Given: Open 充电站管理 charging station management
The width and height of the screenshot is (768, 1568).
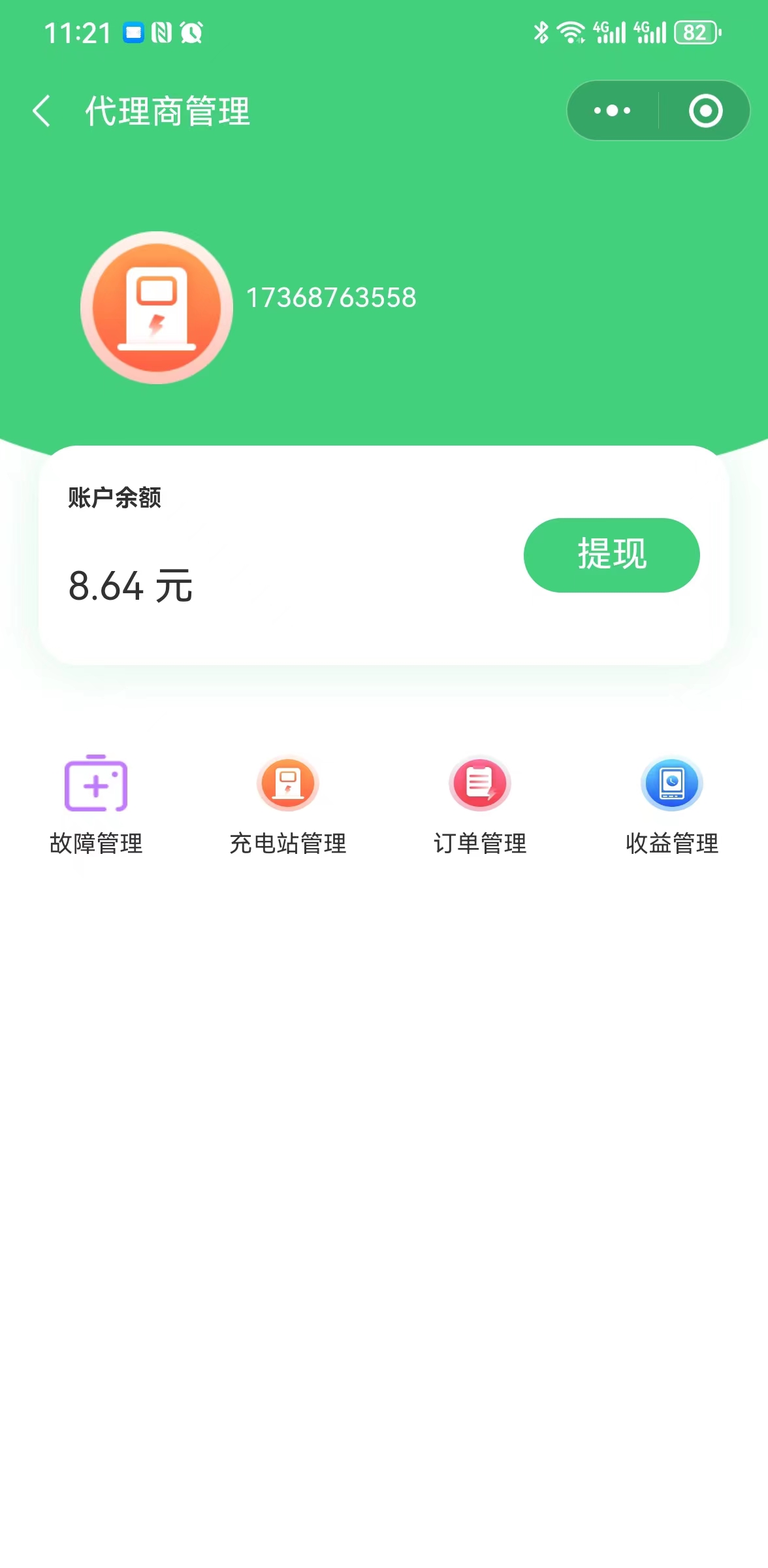Looking at the screenshot, I should click(288, 805).
